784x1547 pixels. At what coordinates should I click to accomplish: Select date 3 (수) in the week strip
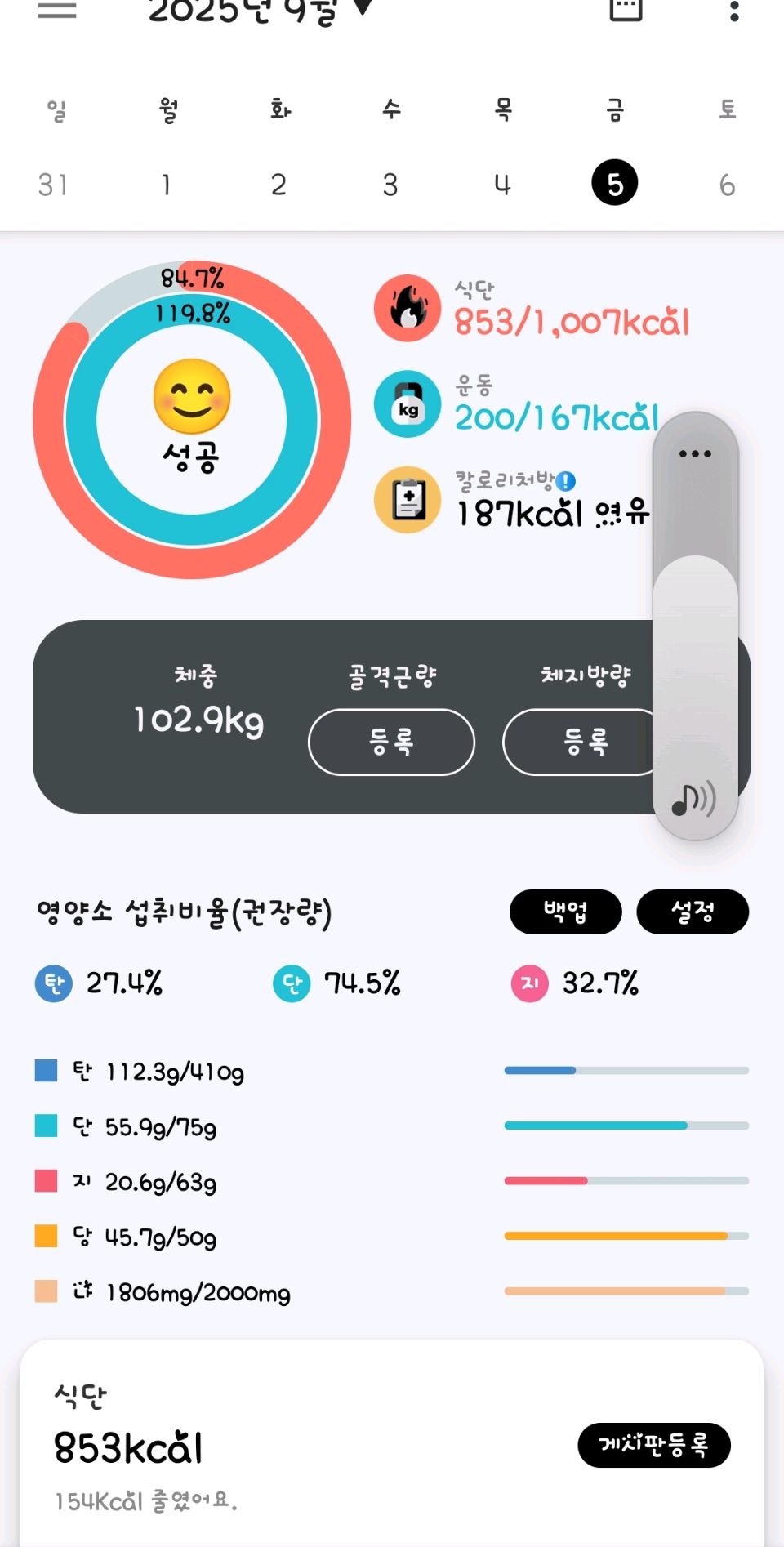click(x=390, y=185)
